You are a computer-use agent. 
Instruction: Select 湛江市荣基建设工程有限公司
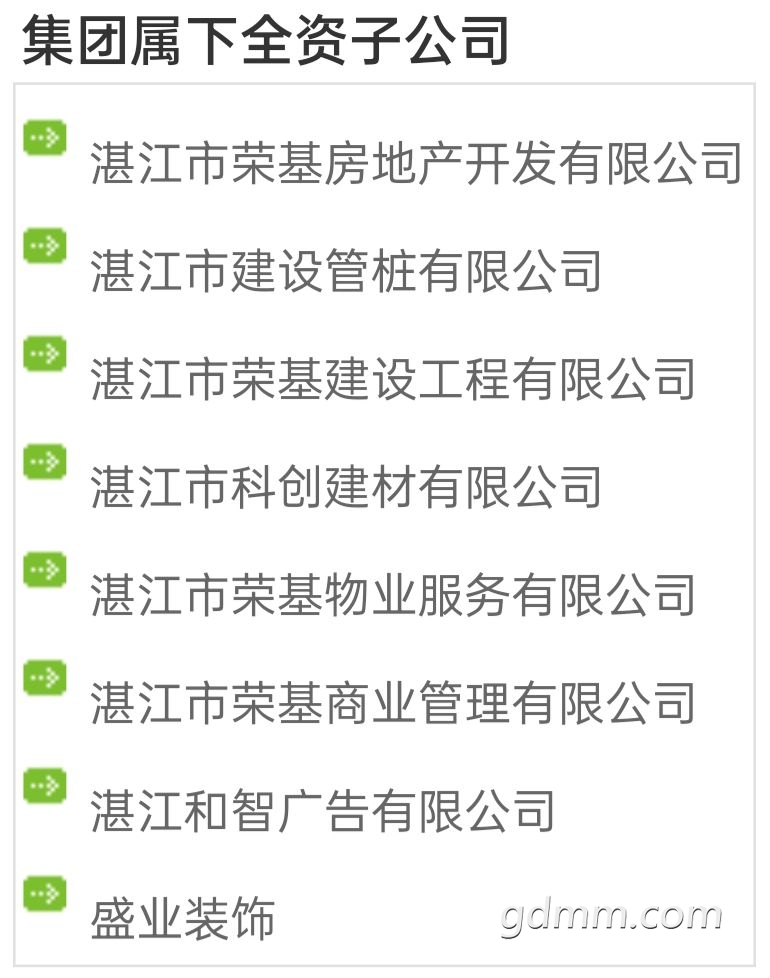tap(393, 381)
